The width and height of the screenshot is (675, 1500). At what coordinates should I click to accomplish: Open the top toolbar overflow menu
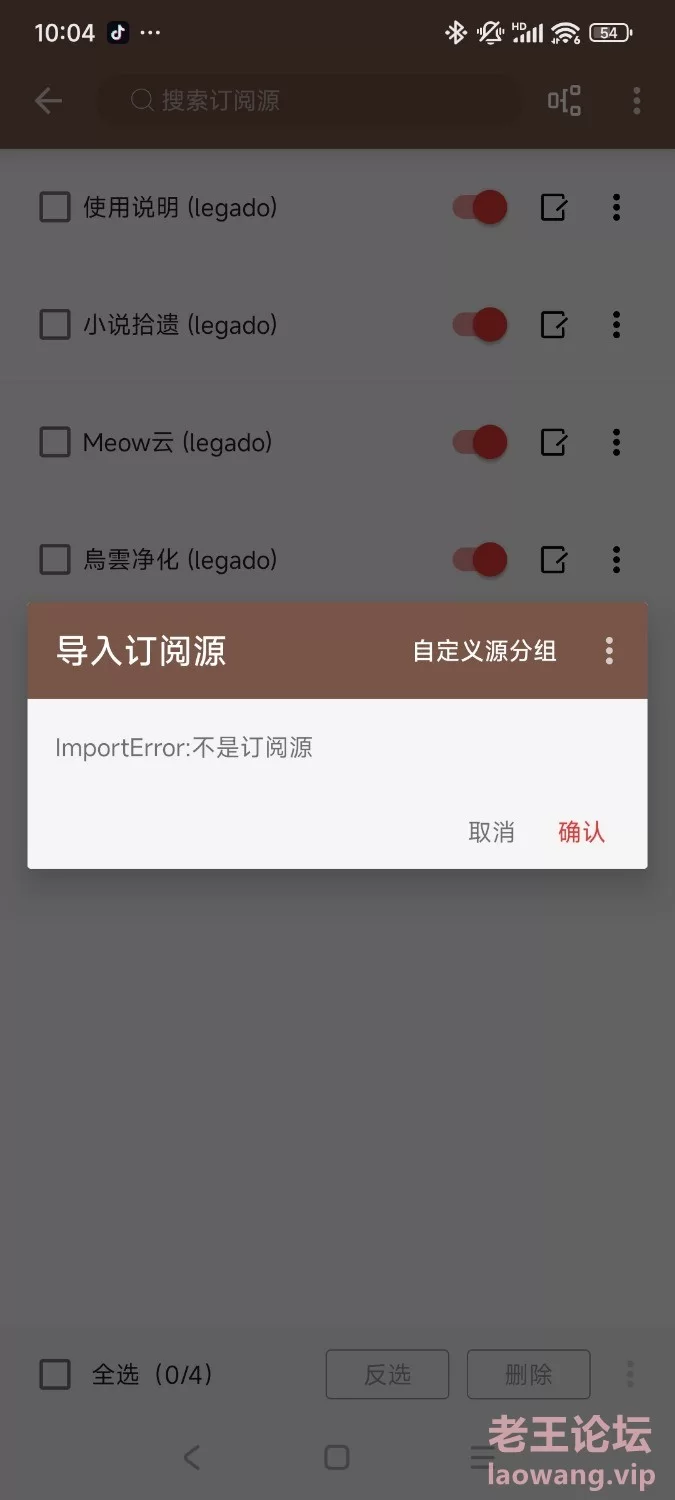click(637, 100)
